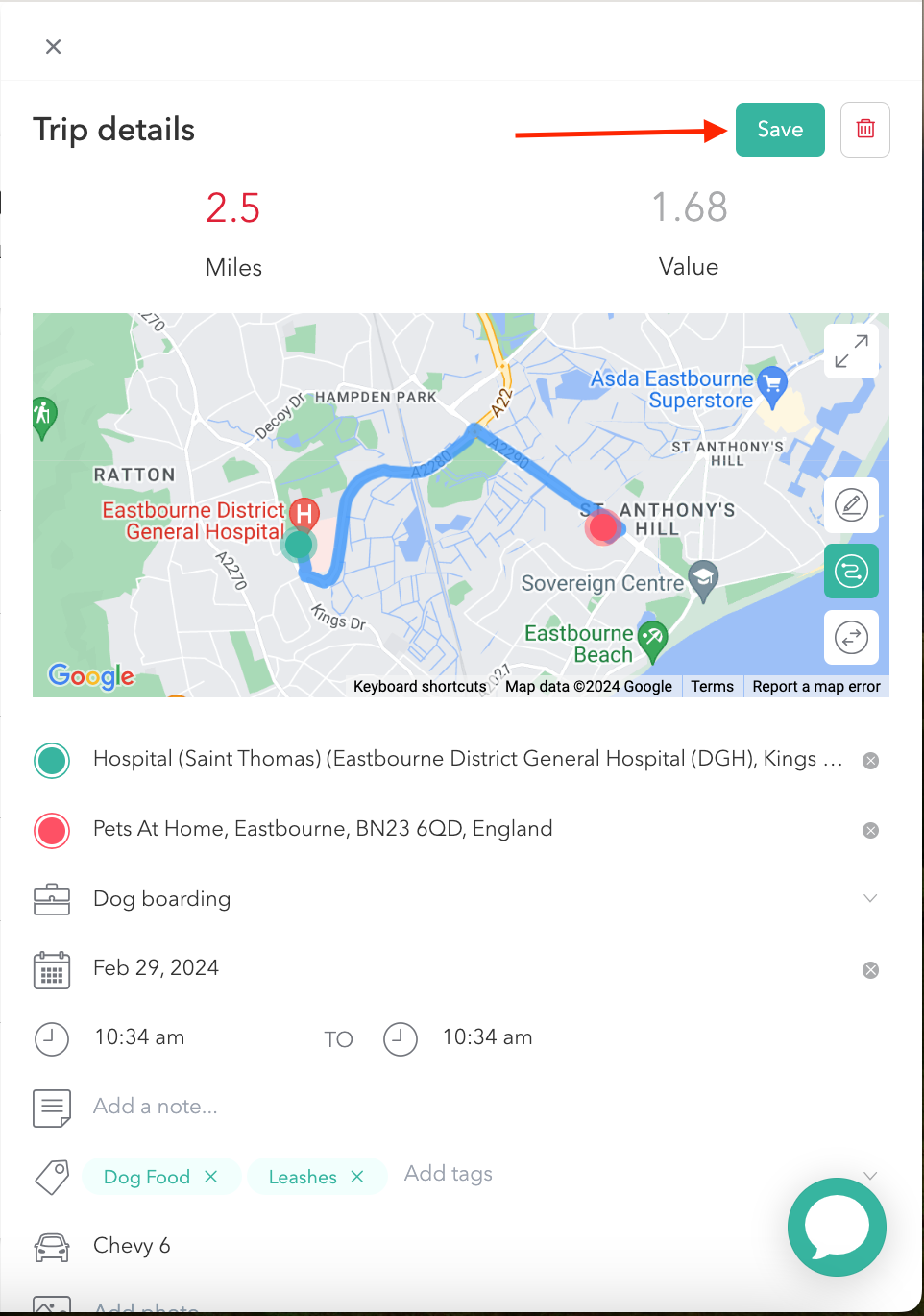Close the trip details panel
924x1316 pixels.
[x=54, y=46]
